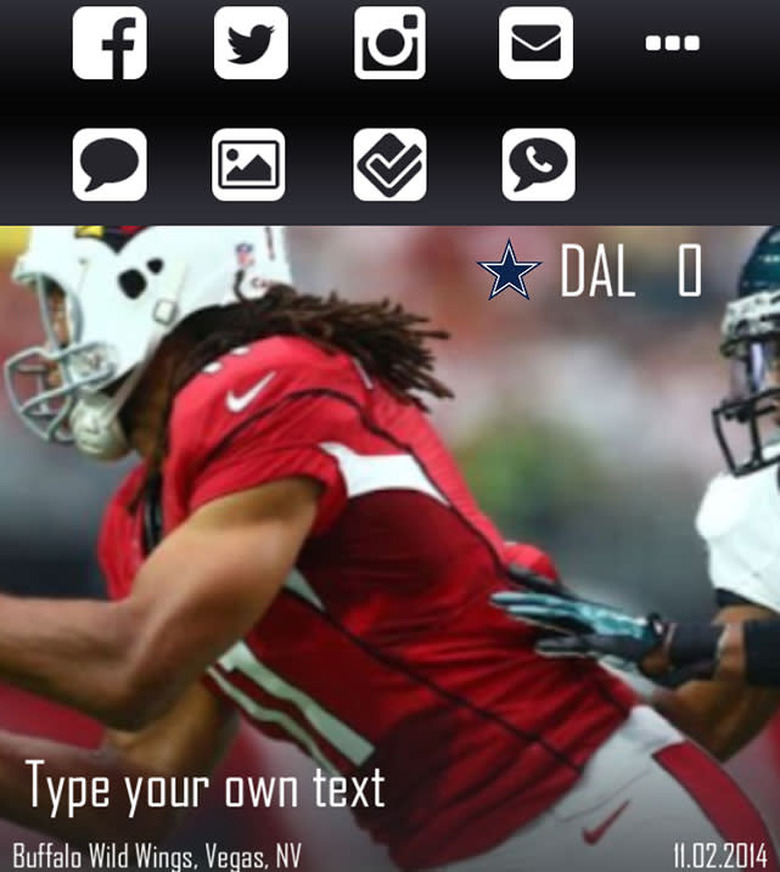Save the picture to the photo gallery
The height and width of the screenshot is (872, 780).
click(252, 162)
